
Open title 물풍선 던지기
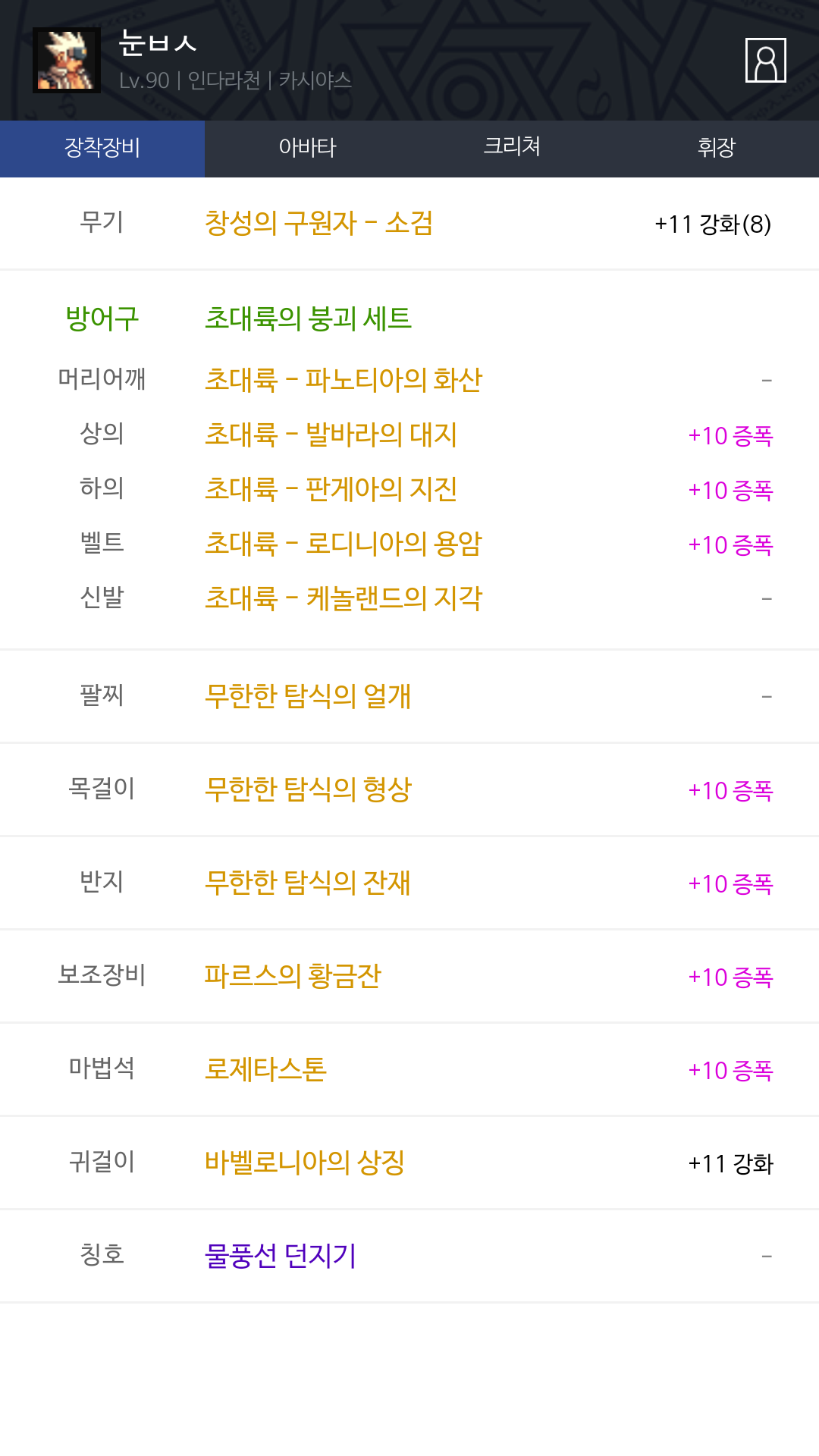(281, 1256)
